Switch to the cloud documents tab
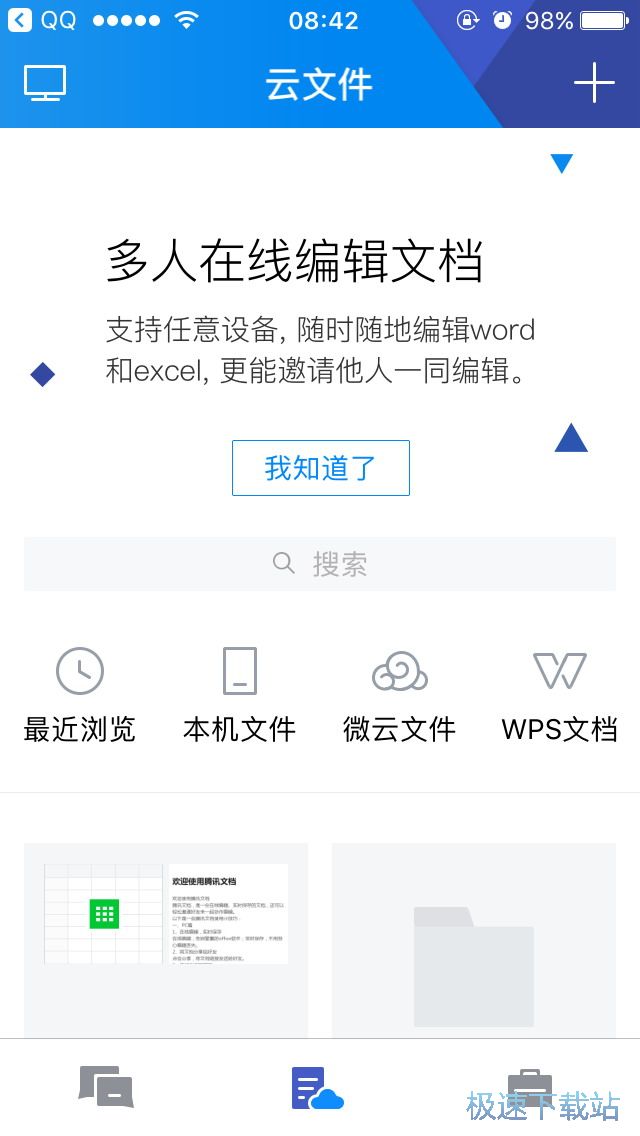Screen dimensions: 640x1136 click(318, 1088)
